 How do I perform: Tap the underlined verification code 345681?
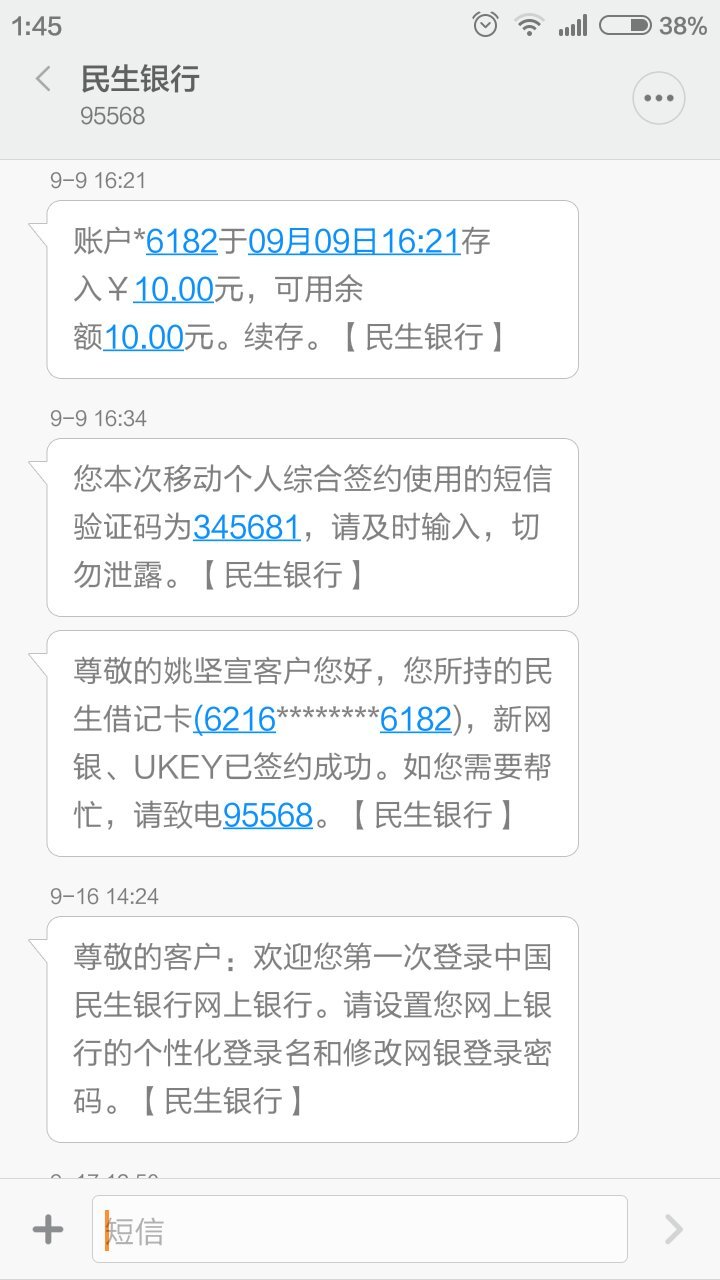(x=247, y=527)
